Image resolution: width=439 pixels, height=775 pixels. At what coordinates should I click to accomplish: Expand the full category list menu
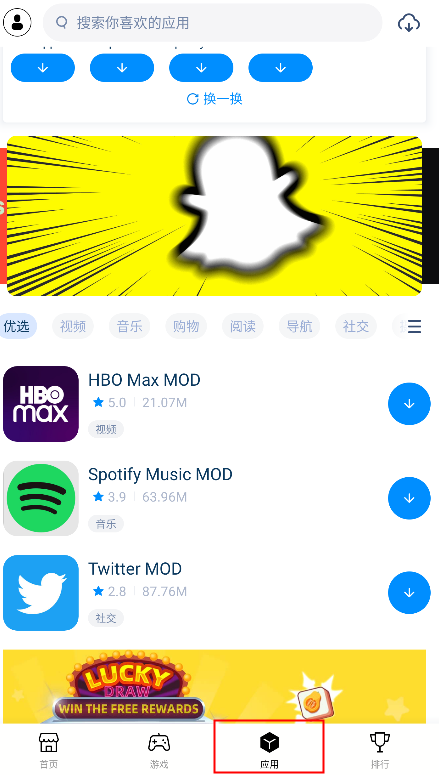pos(414,327)
